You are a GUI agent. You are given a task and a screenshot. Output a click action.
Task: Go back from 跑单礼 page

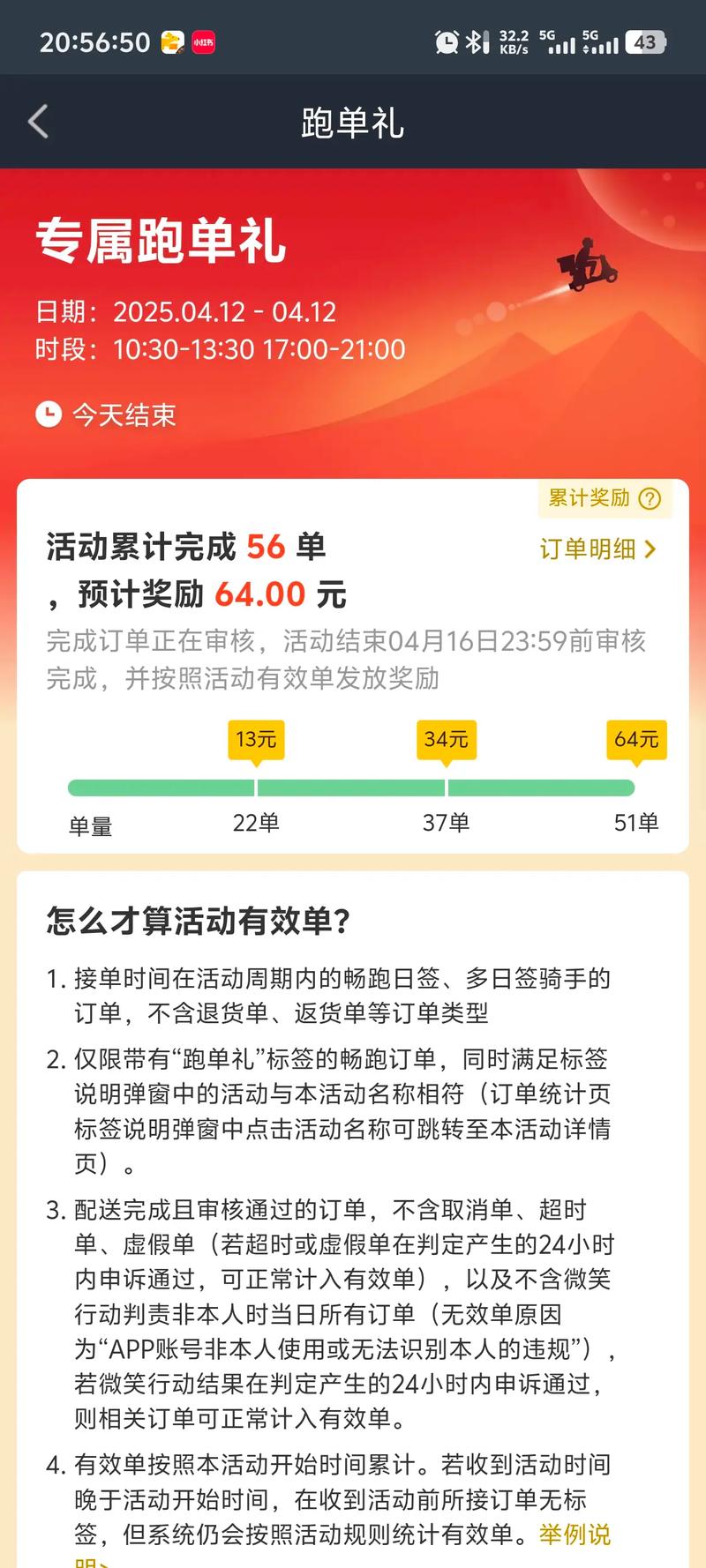[38, 122]
